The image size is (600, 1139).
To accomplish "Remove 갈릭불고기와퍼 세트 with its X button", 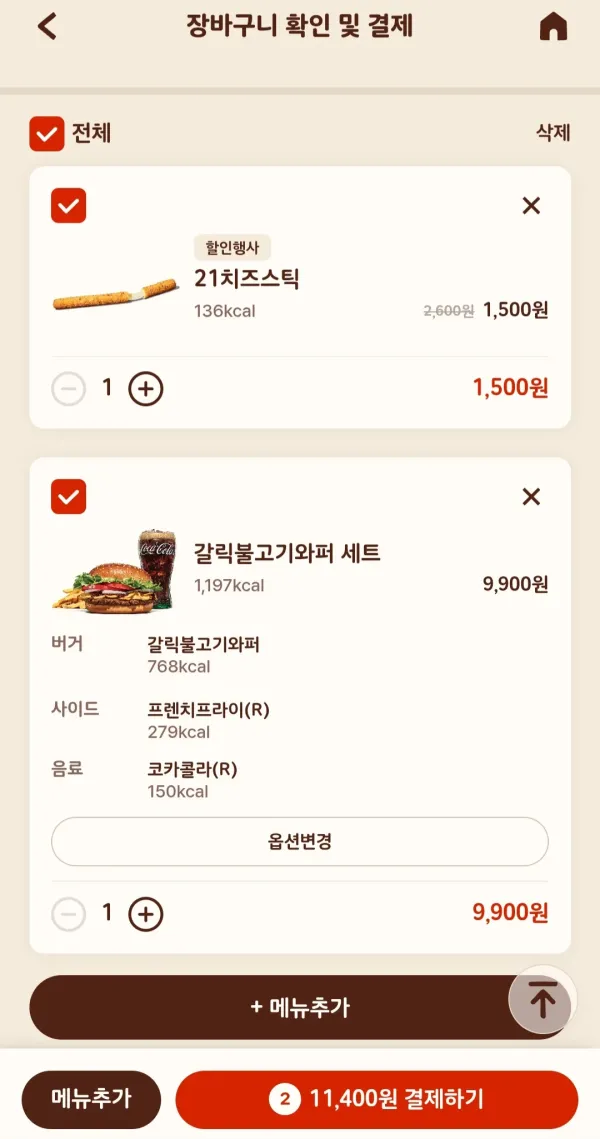I will click(x=532, y=497).
